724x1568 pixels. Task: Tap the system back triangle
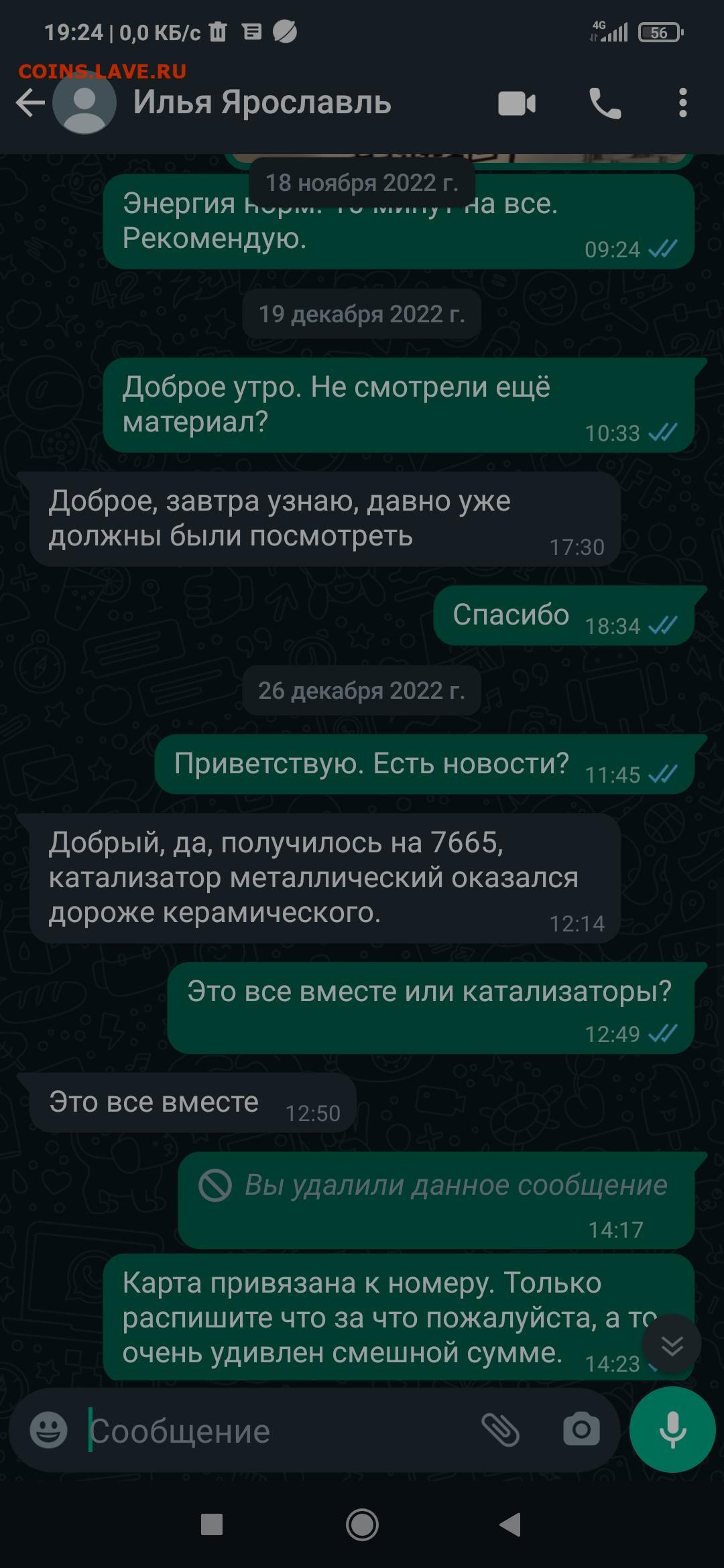(511, 1525)
